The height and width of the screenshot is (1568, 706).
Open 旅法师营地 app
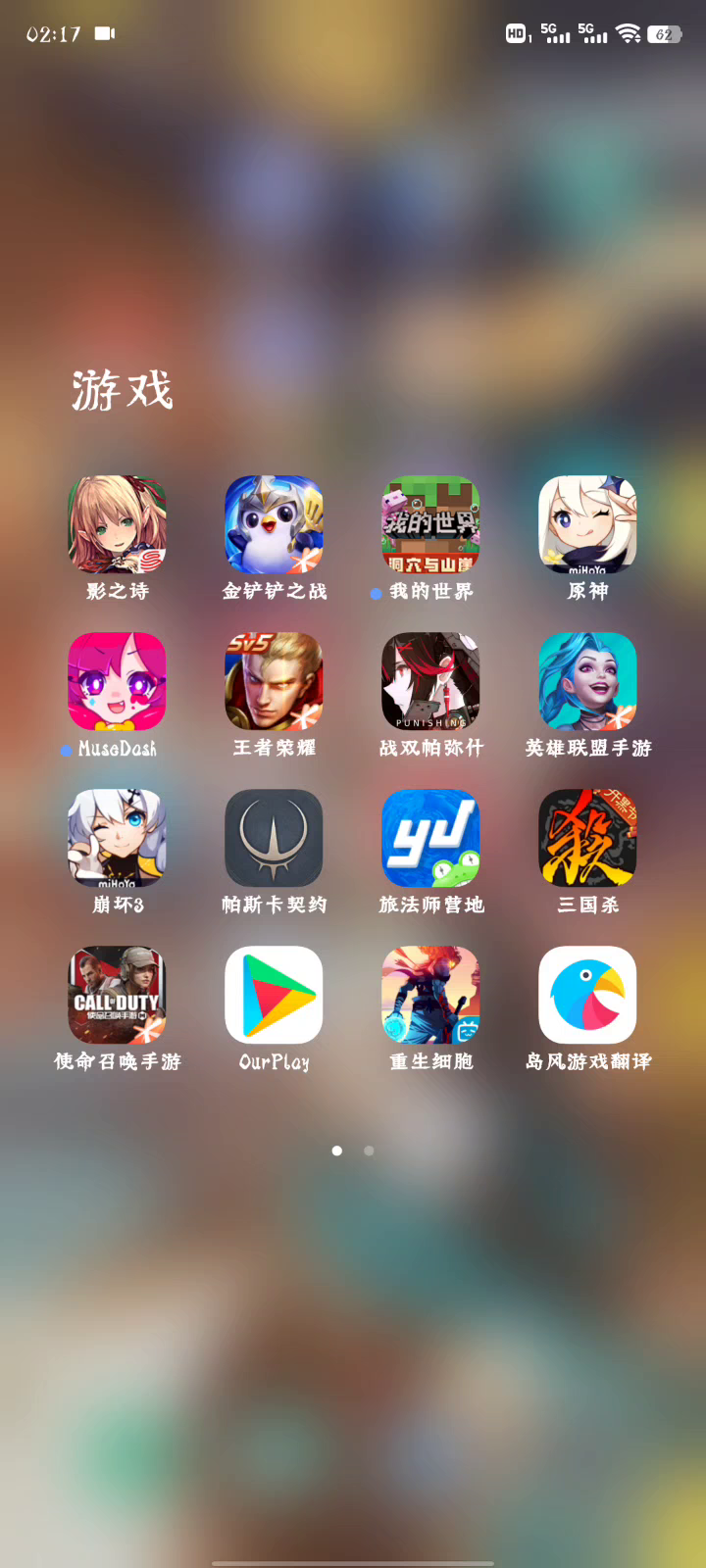(x=430, y=838)
